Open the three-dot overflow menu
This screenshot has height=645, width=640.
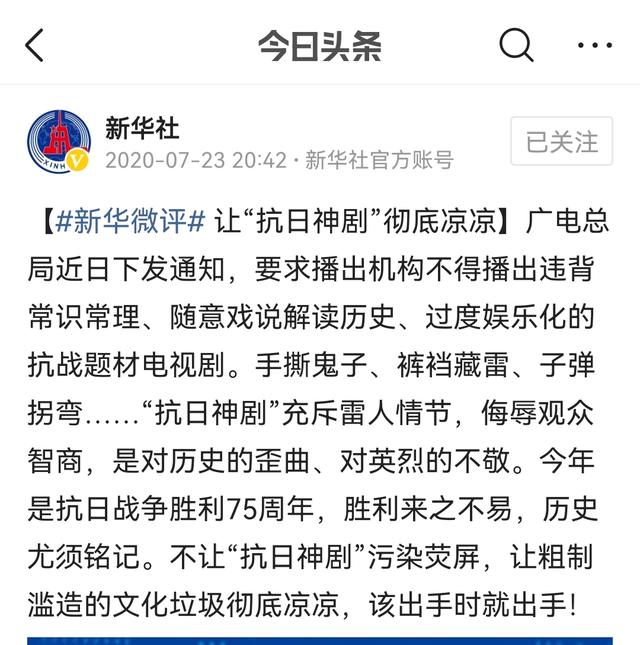click(594, 45)
